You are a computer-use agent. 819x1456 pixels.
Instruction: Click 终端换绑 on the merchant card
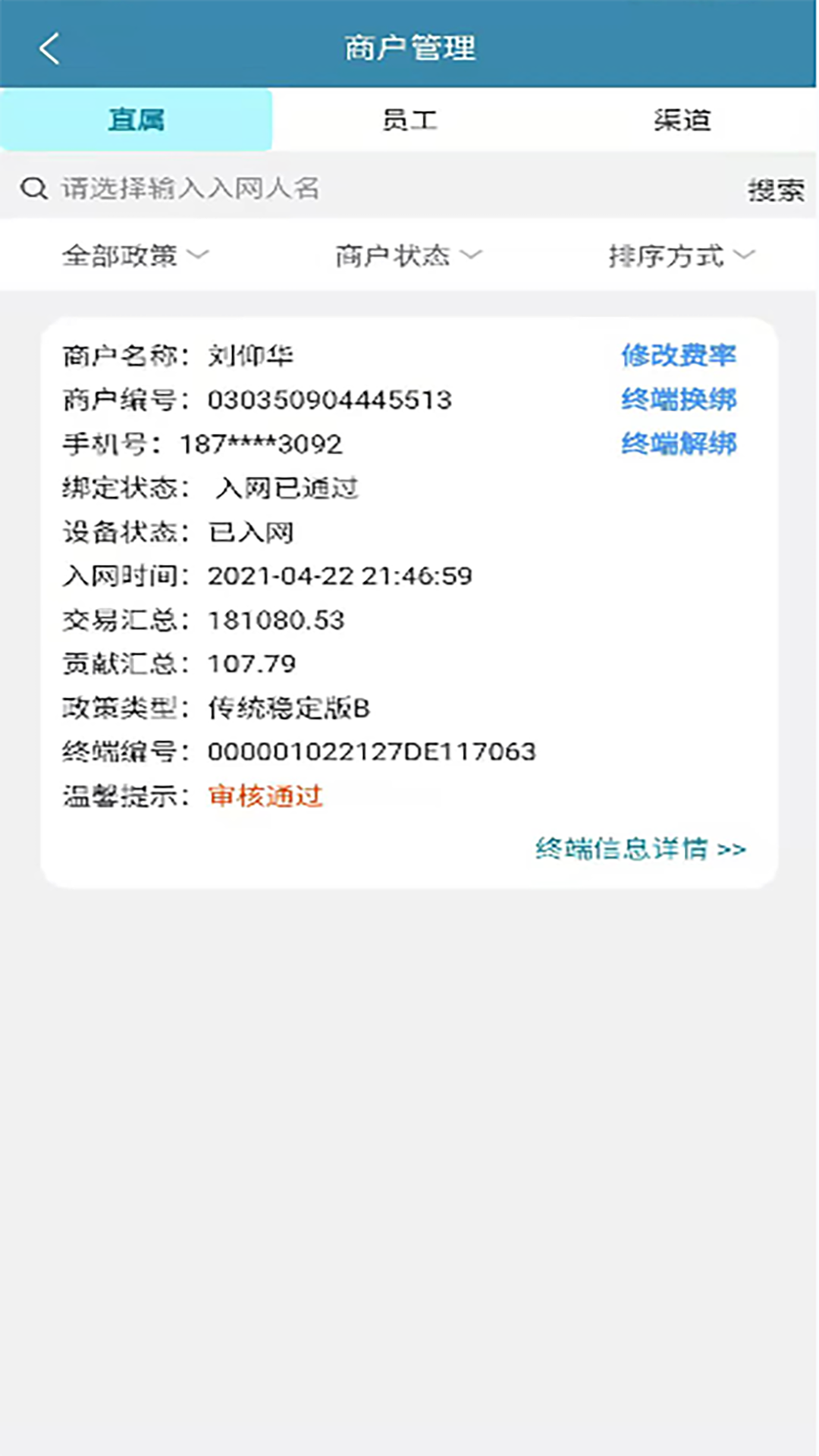tap(679, 400)
